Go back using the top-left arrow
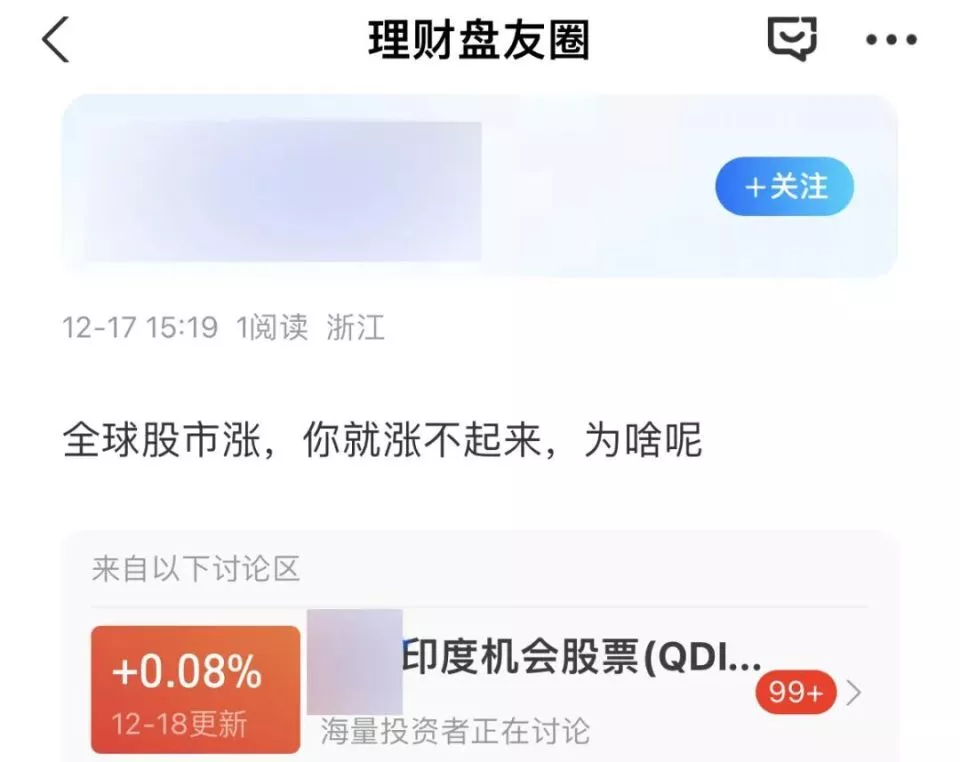Screen dimensions: 960x762 point(56,41)
